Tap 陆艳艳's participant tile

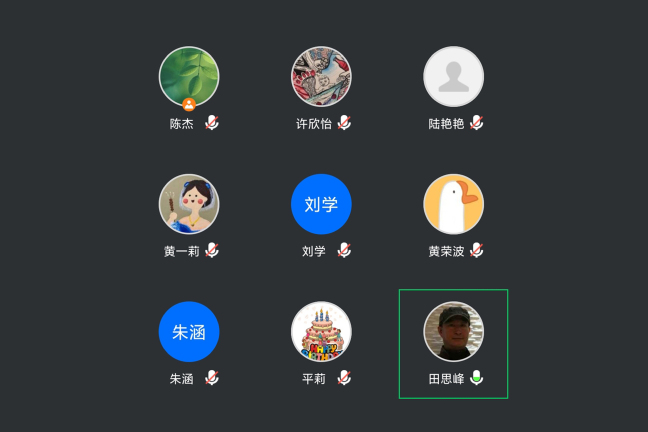(x=453, y=77)
